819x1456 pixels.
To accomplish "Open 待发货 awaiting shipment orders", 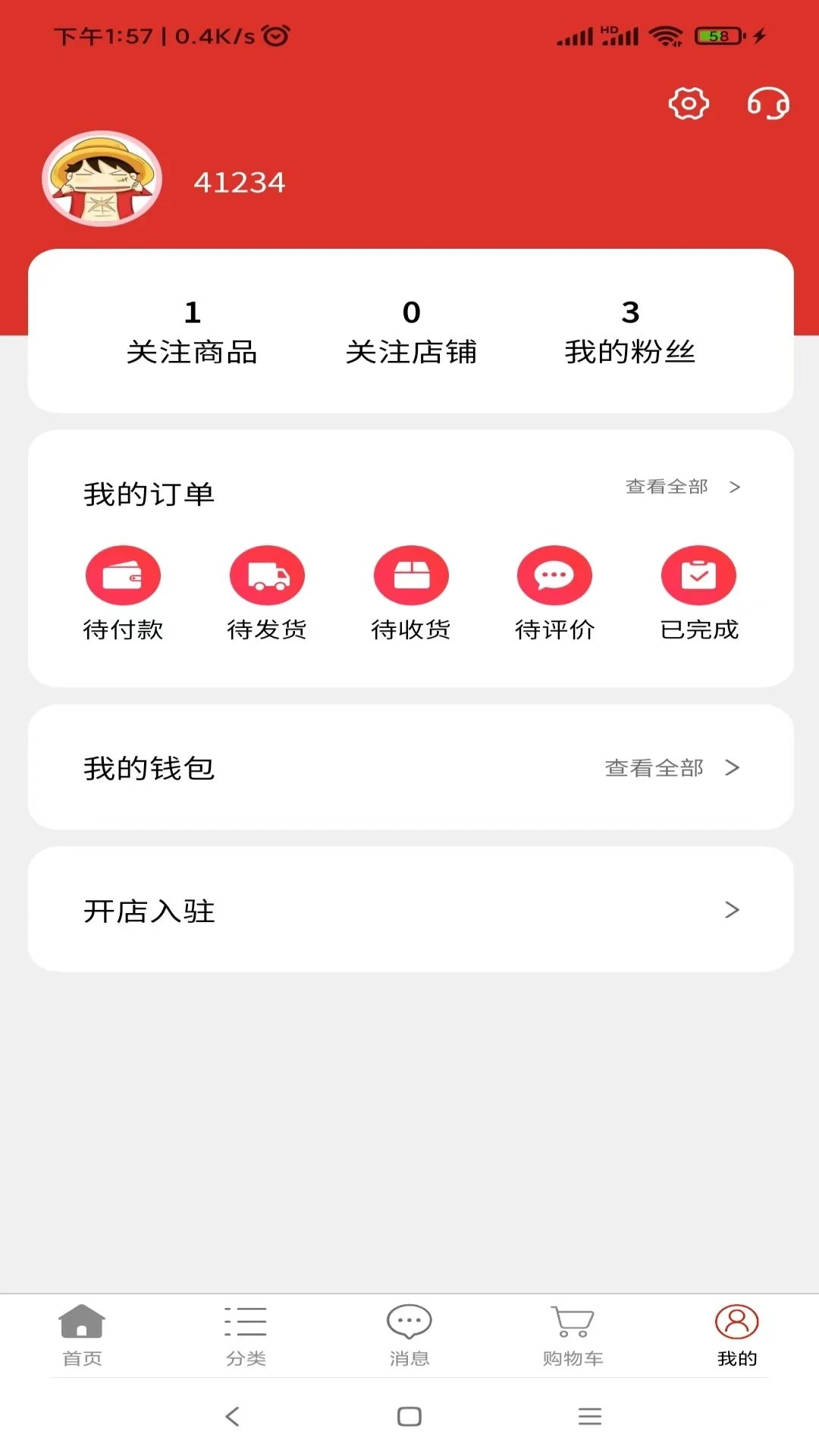I will point(267,591).
